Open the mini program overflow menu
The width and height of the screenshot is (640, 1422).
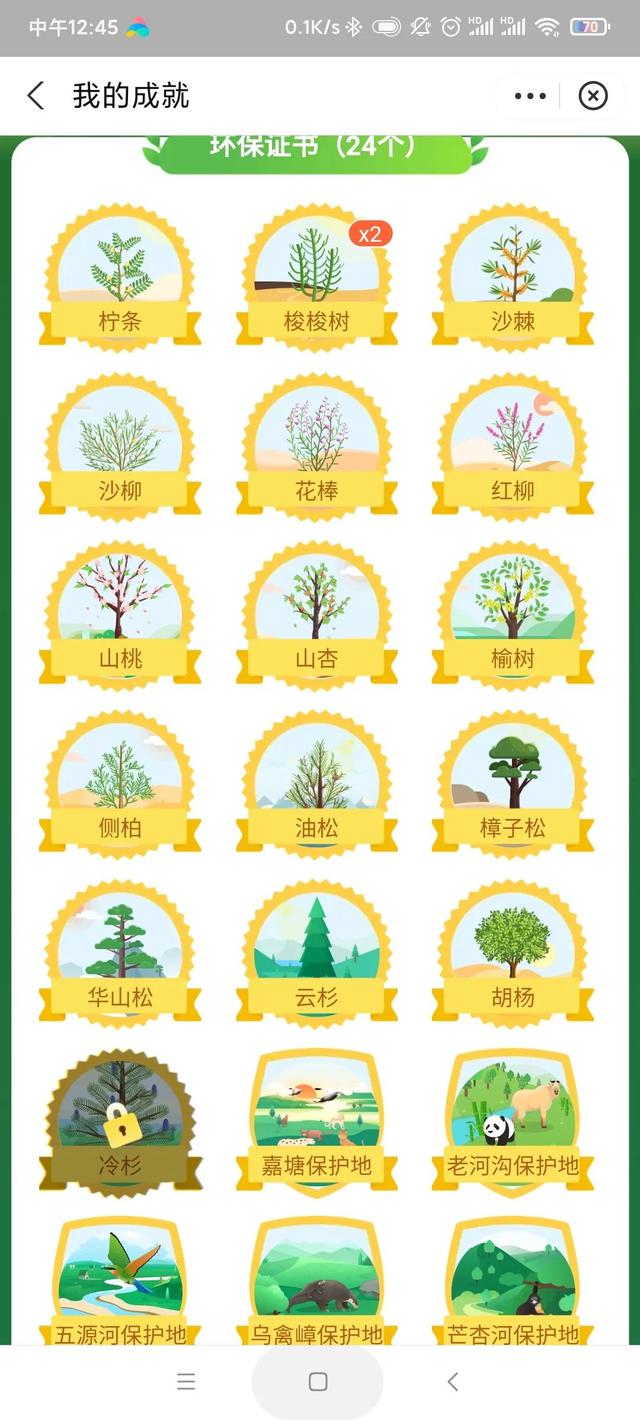pyautogui.click(x=530, y=96)
